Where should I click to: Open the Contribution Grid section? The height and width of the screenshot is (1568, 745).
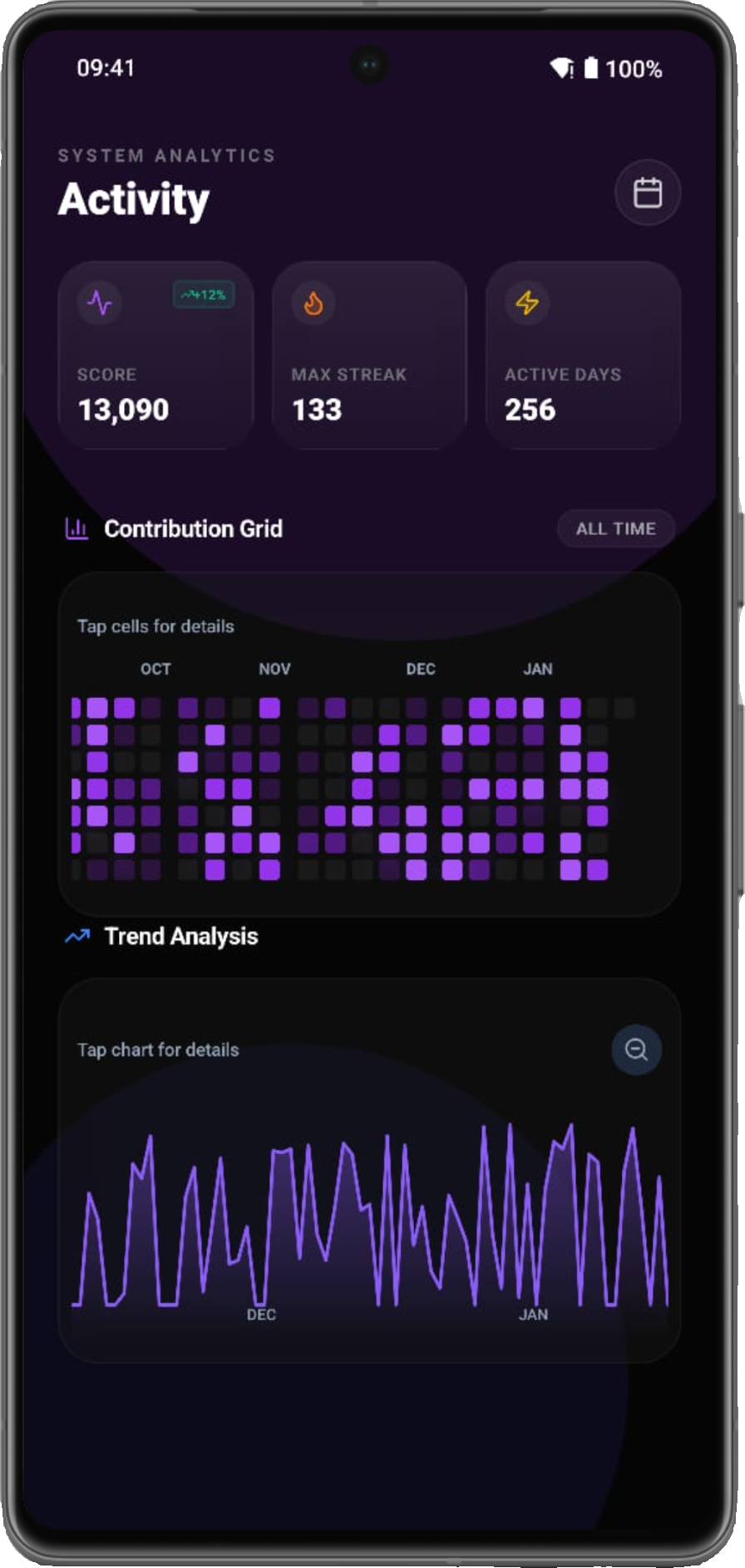(x=193, y=528)
